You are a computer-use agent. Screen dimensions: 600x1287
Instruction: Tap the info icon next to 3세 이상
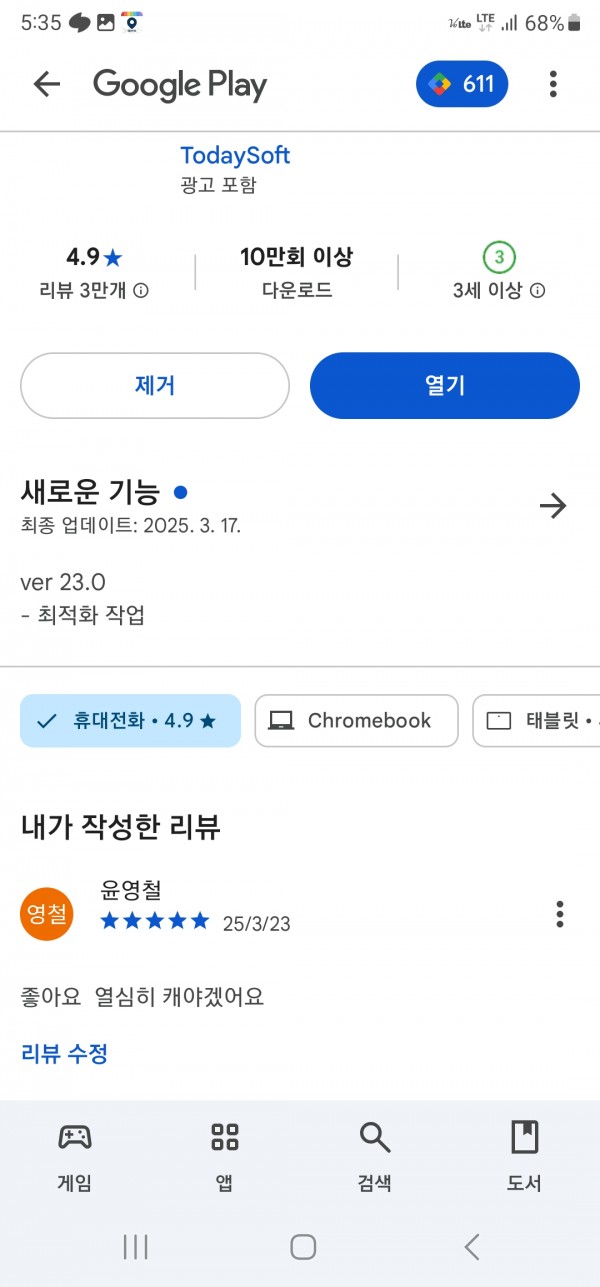[537, 291]
